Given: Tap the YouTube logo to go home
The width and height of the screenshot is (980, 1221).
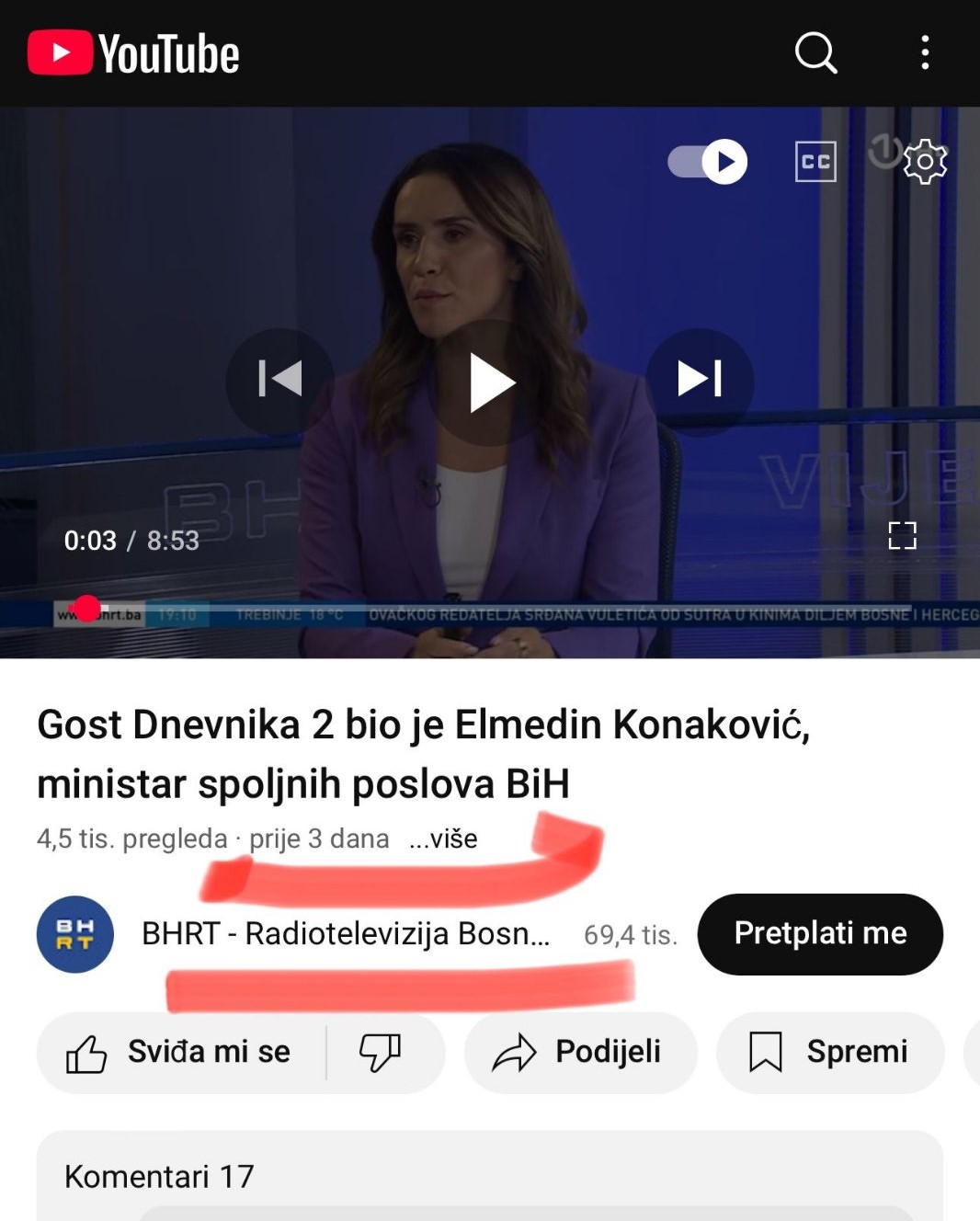Looking at the screenshot, I should point(134,52).
